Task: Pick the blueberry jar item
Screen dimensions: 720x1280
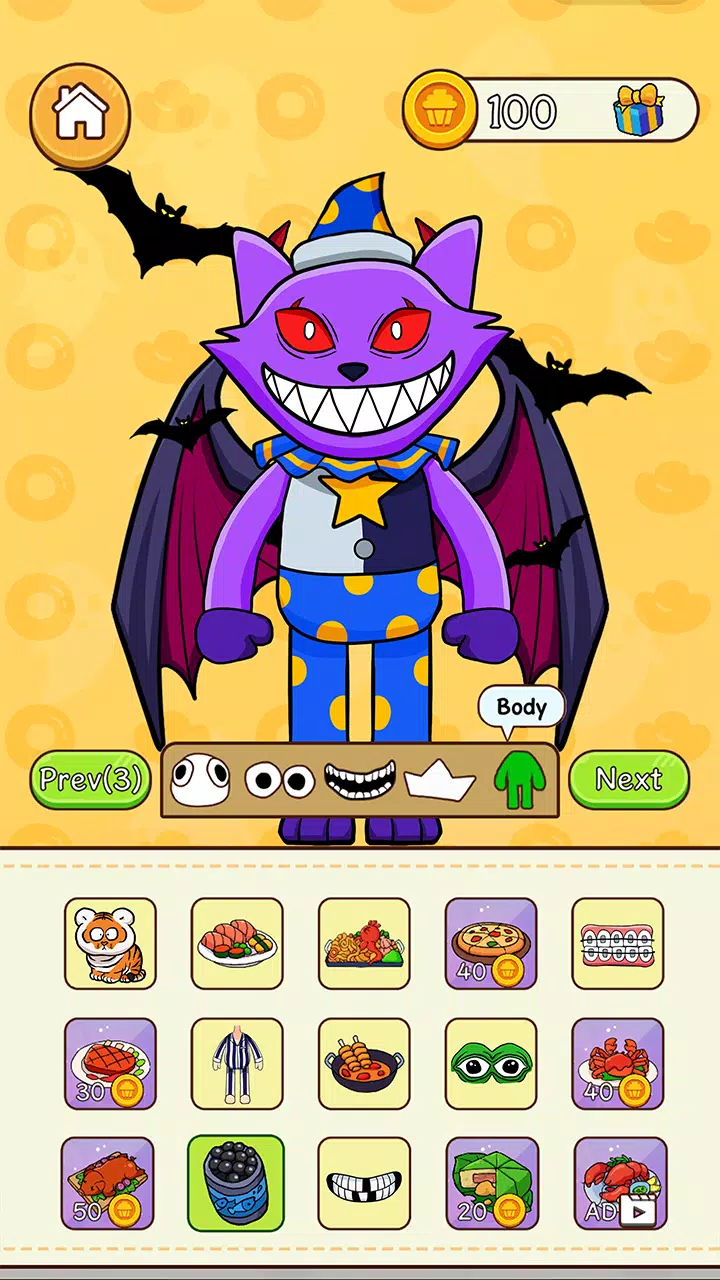Action: pyautogui.click(x=236, y=1183)
